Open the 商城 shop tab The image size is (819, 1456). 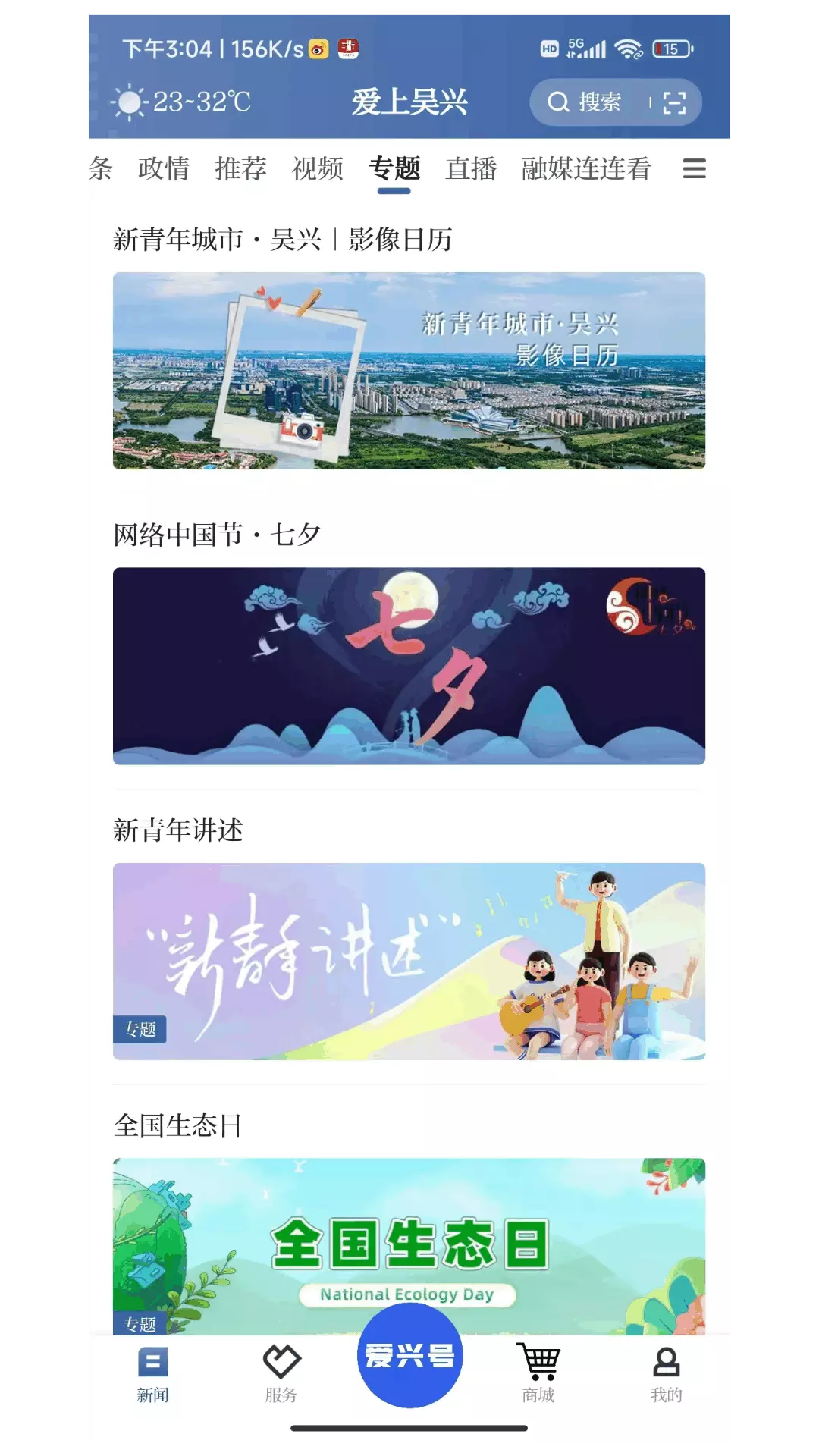coord(538,1373)
